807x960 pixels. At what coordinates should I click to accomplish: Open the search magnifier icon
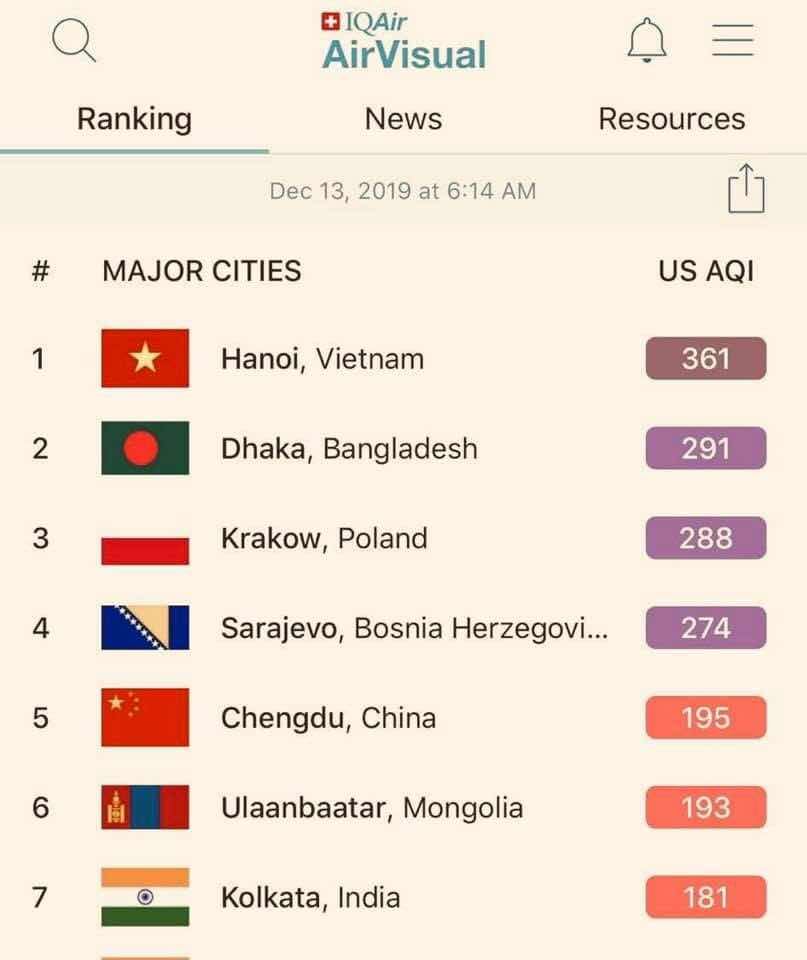tap(74, 40)
